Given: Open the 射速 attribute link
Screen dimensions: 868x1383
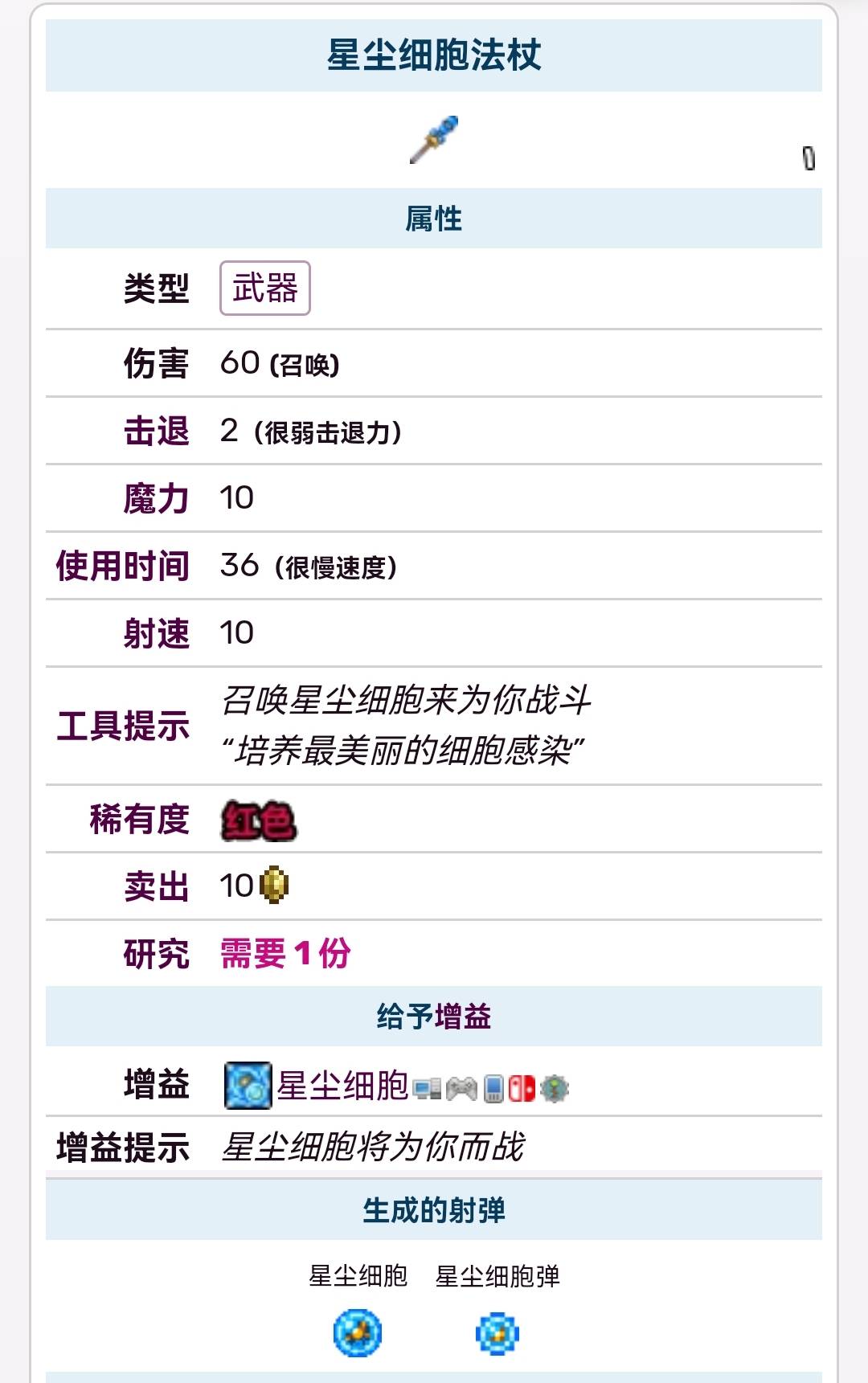Looking at the screenshot, I should [156, 633].
